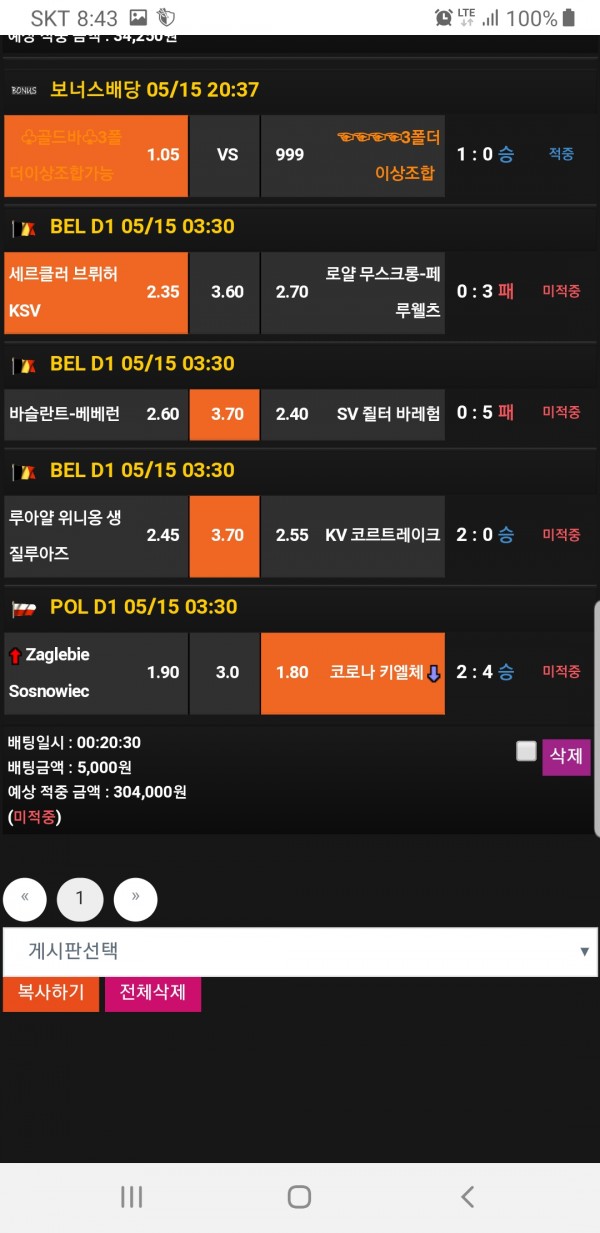Select page 1 in pagination
This screenshot has width=600, height=1233.
pos(80,899)
